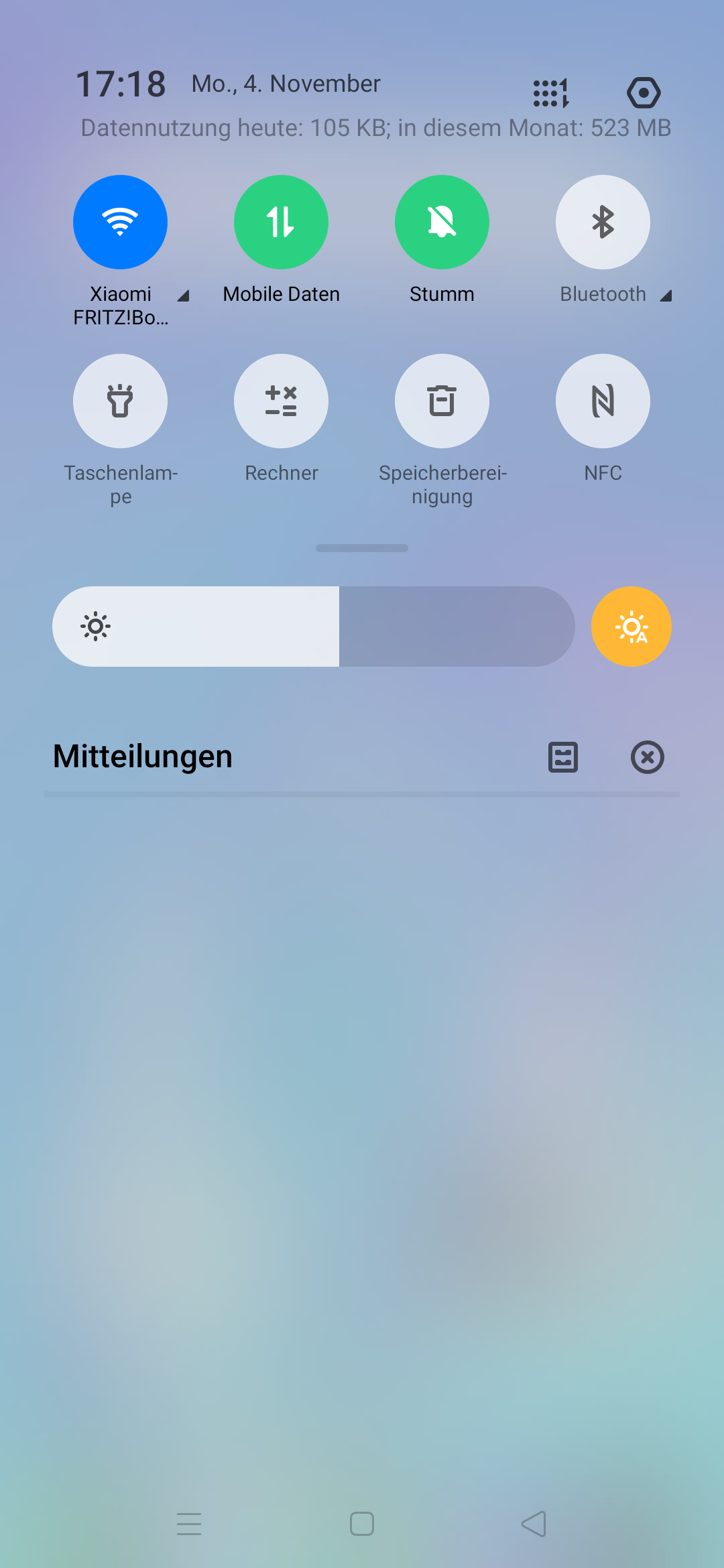This screenshot has width=724, height=1568.
Task: Clear all notifications under Mitteilungen
Action: [648, 757]
